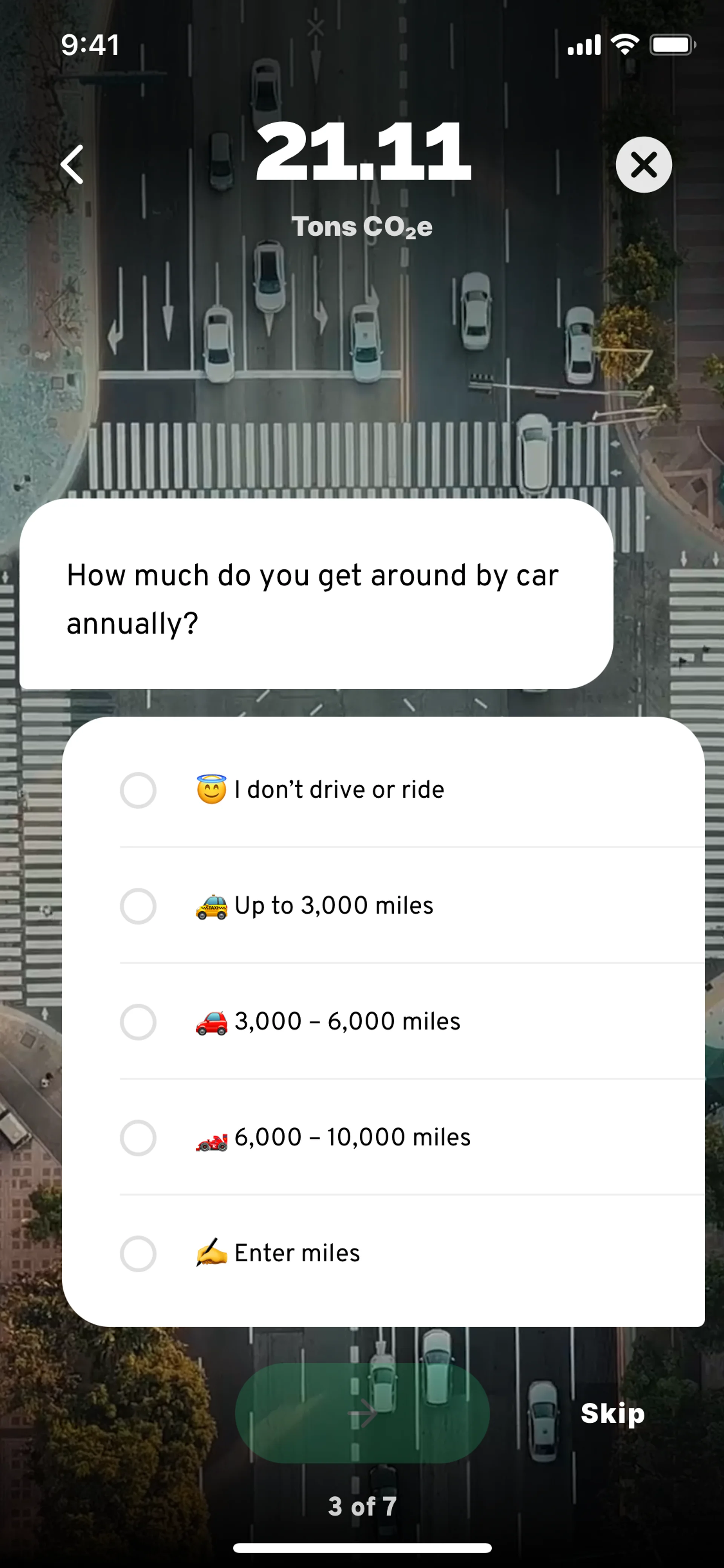Image resolution: width=724 pixels, height=1568 pixels.
Task: Pick the 3,000 – 6,000 miles answer
Action: [x=139, y=1021]
